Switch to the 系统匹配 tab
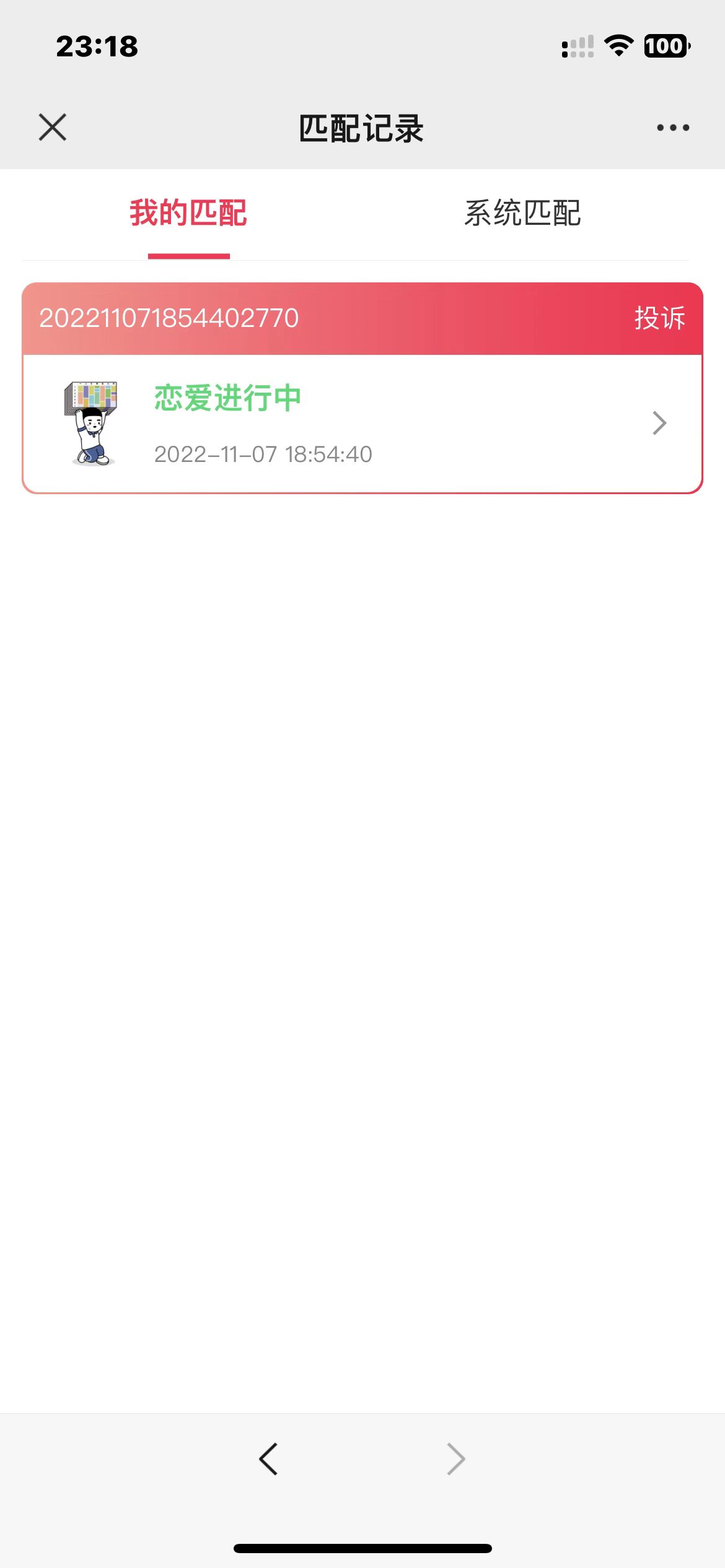 coord(522,214)
